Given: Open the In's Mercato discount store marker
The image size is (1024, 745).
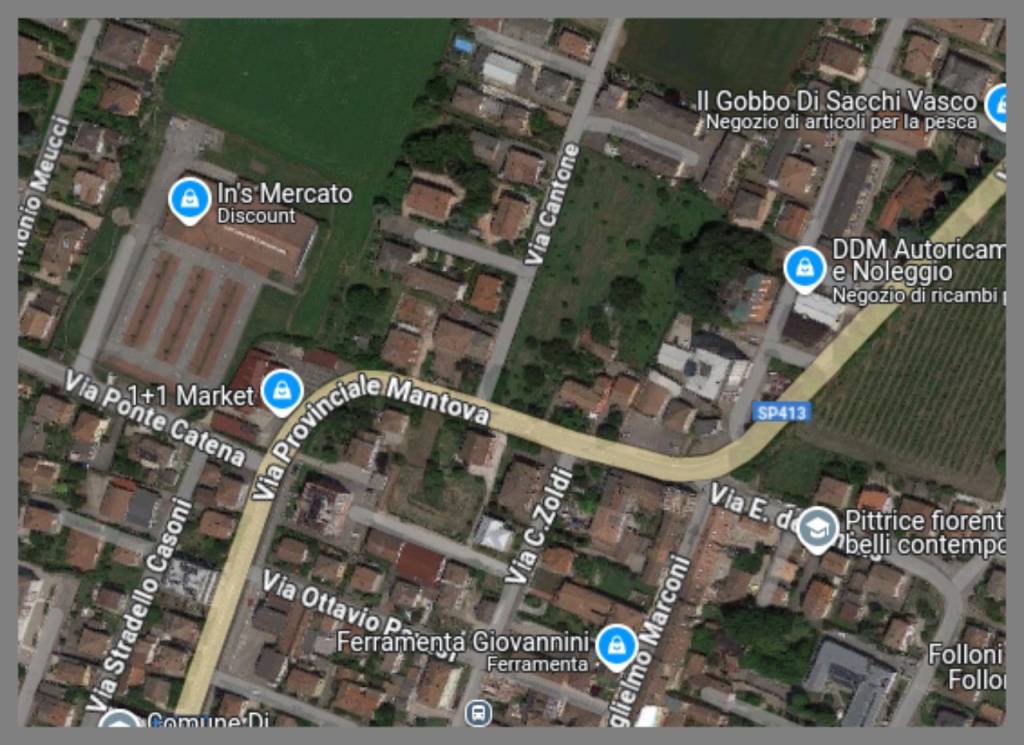Looking at the screenshot, I should [x=189, y=199].
